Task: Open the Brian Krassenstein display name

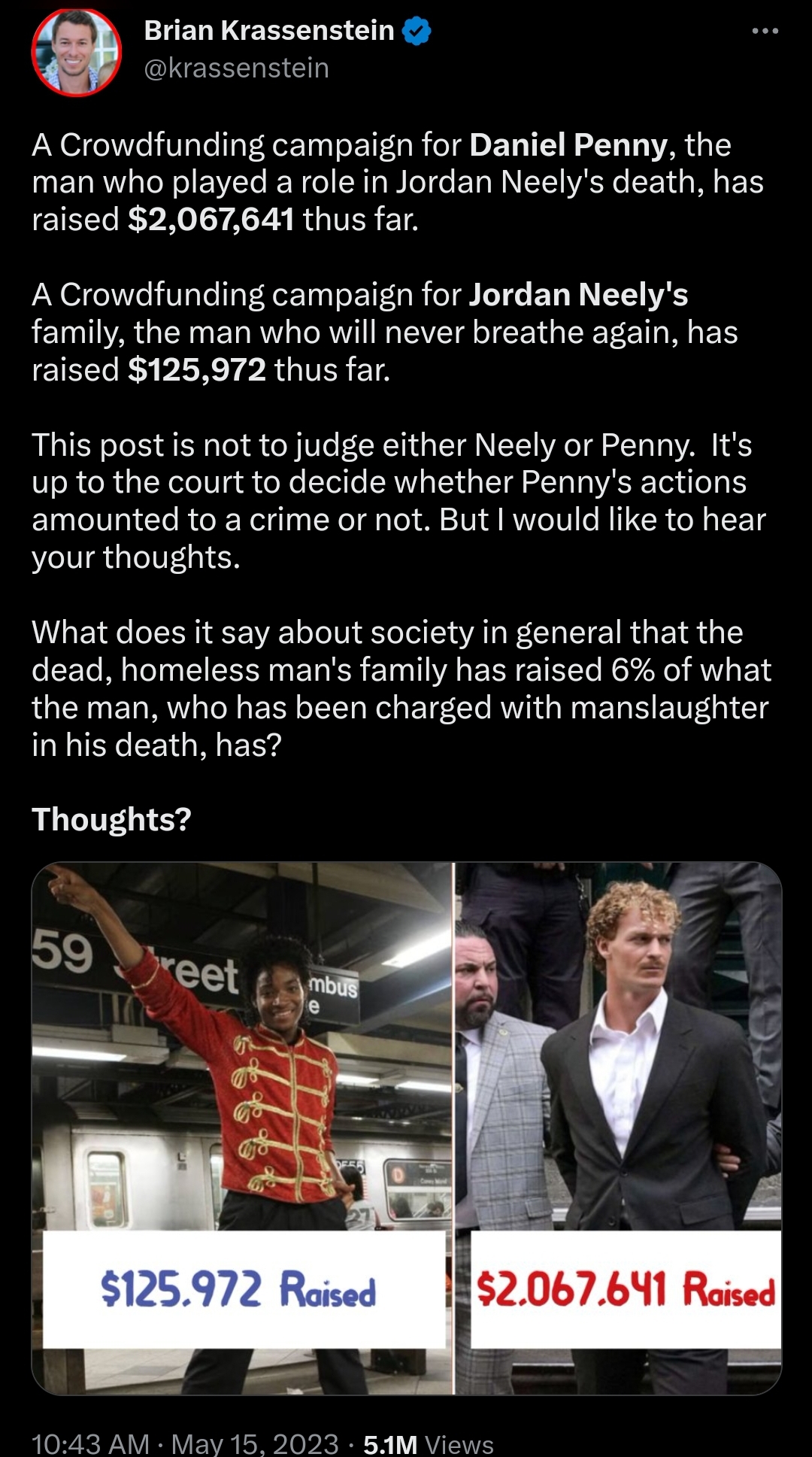Action: coord(269,30)
